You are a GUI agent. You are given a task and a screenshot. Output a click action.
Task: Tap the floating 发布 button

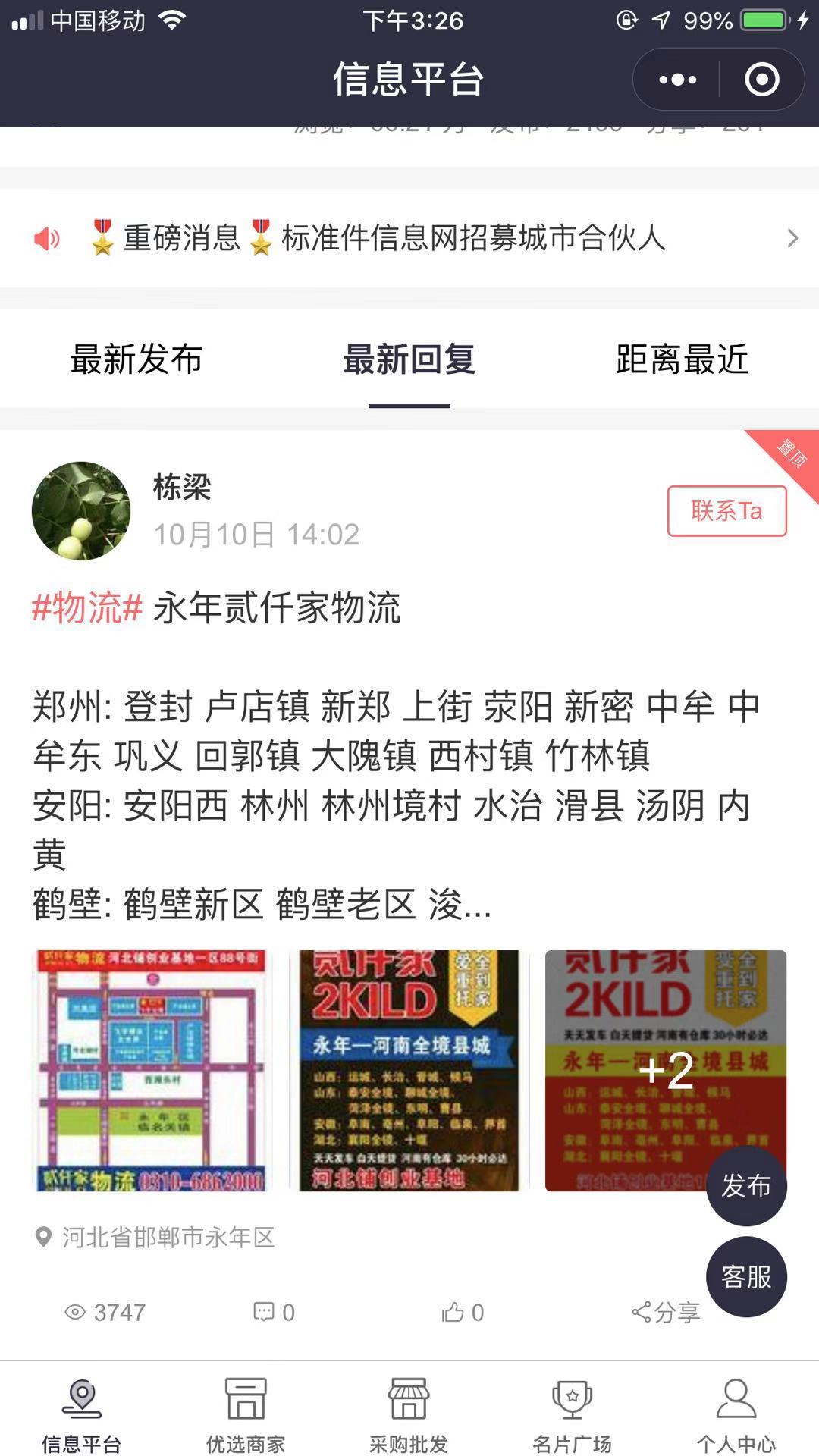click(746, 1186)
